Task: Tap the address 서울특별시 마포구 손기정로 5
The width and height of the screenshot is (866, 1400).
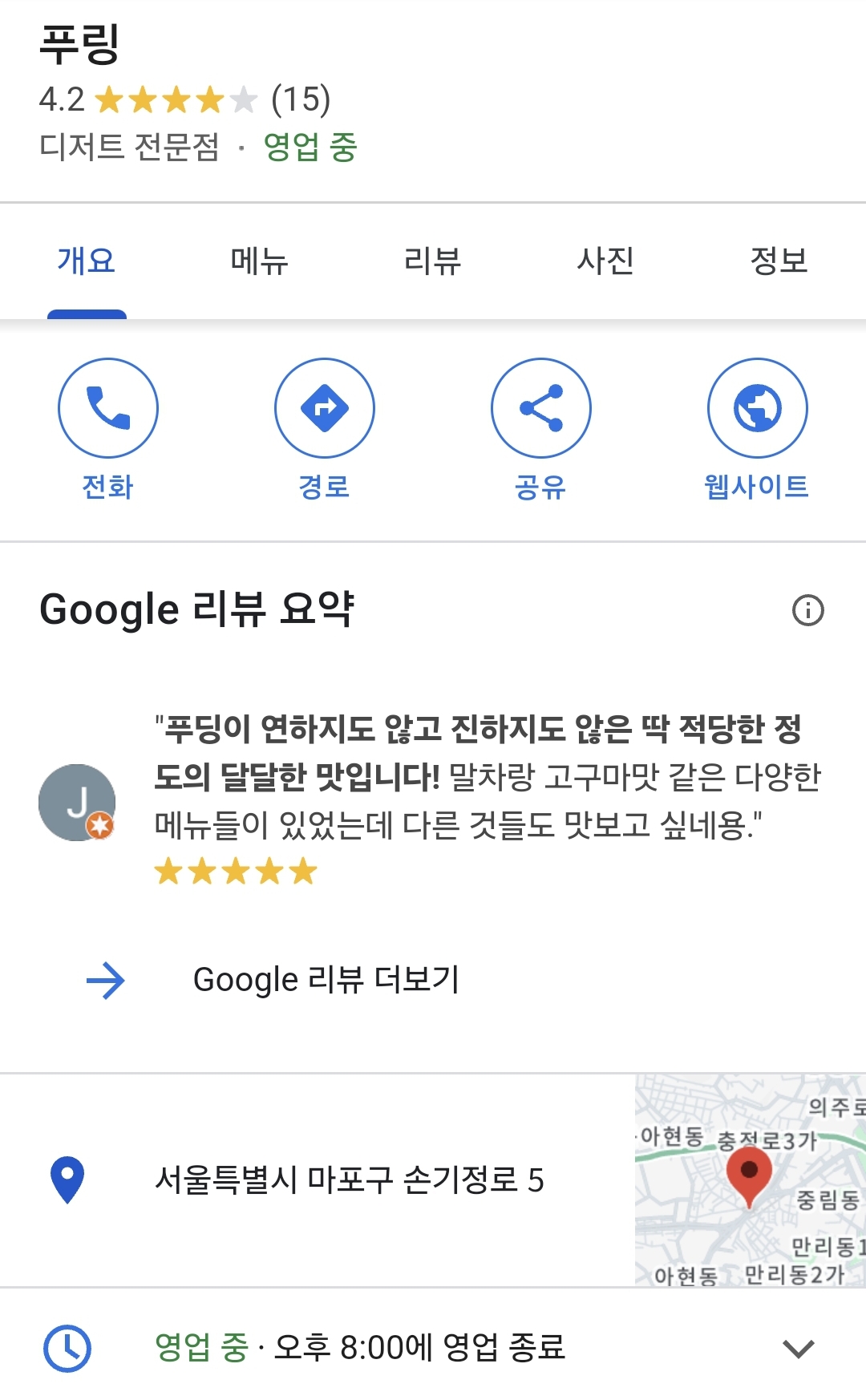Action: point(350,1179)
